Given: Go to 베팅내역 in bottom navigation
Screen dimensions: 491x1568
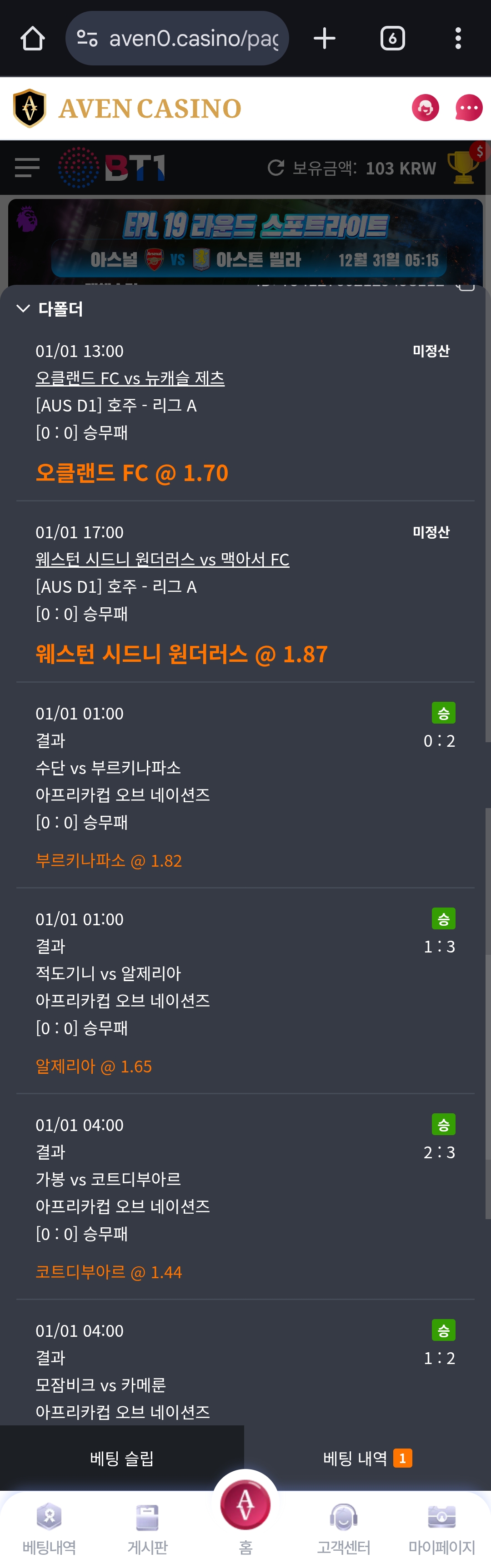Looking at the screenshot, I should tap(50, 1529).
